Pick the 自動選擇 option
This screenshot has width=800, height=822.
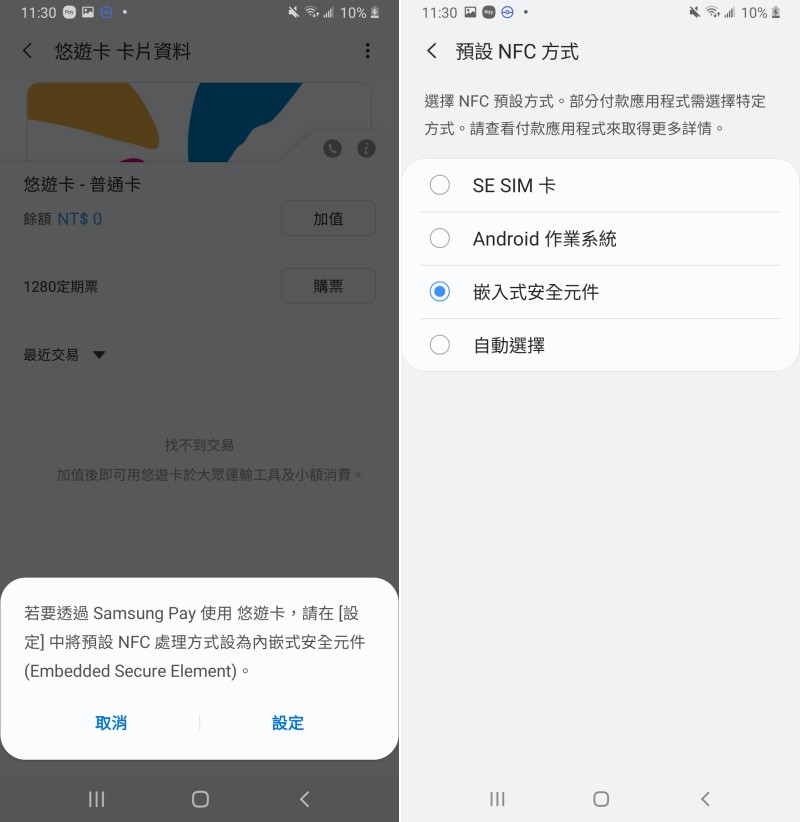pos(440,345)
